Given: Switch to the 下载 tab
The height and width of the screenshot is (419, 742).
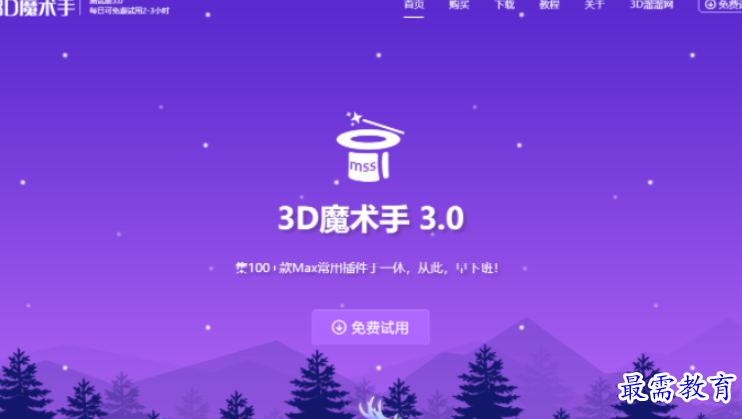Looking at the screenshot, I should point(504,5).
